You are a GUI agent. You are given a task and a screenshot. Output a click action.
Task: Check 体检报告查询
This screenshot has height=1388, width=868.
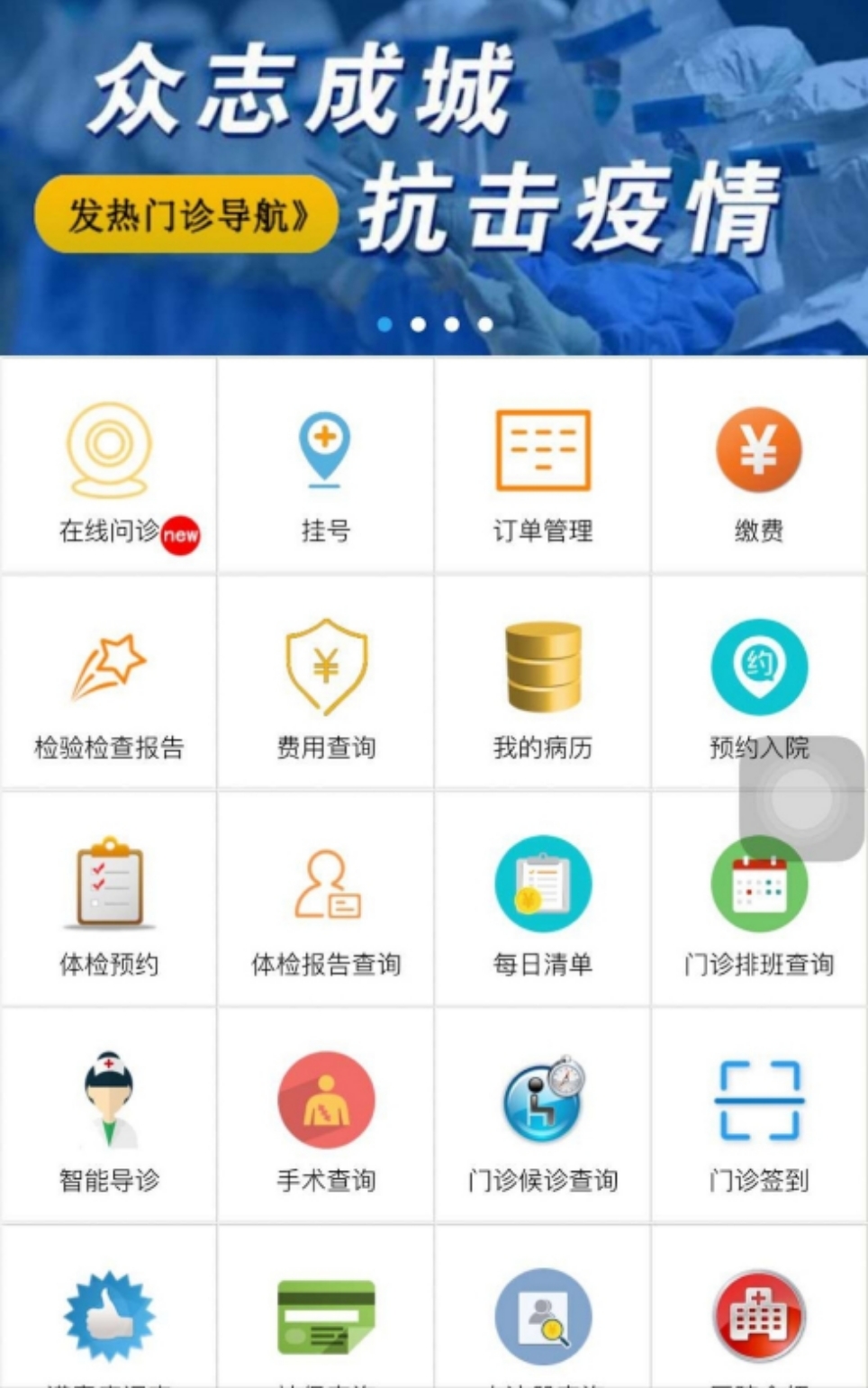[325, 900]
